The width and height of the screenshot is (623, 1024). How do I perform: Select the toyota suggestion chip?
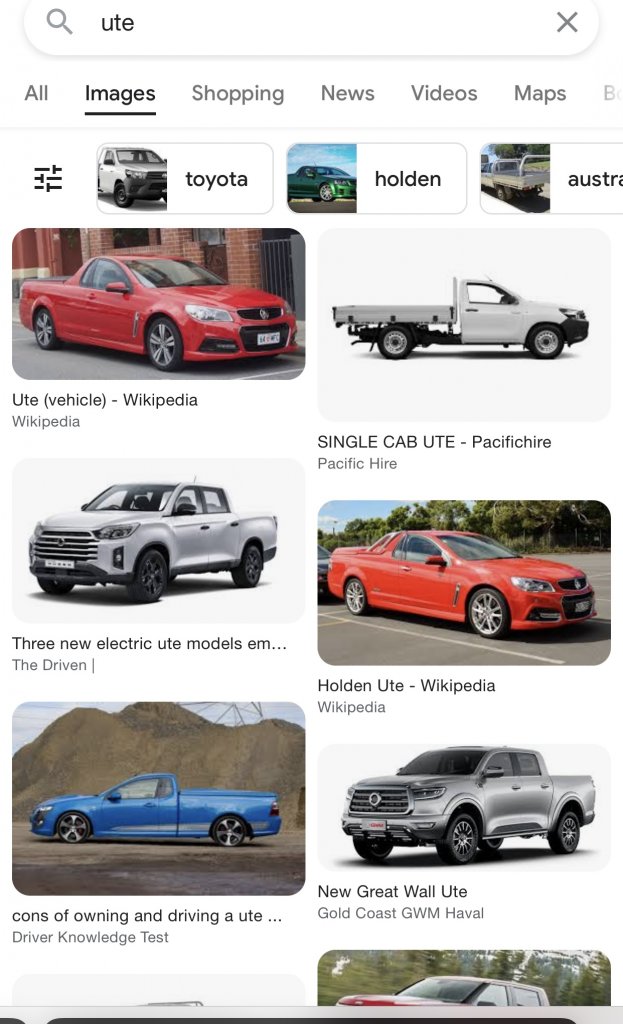pyautogui.click(x=185, y=178)
